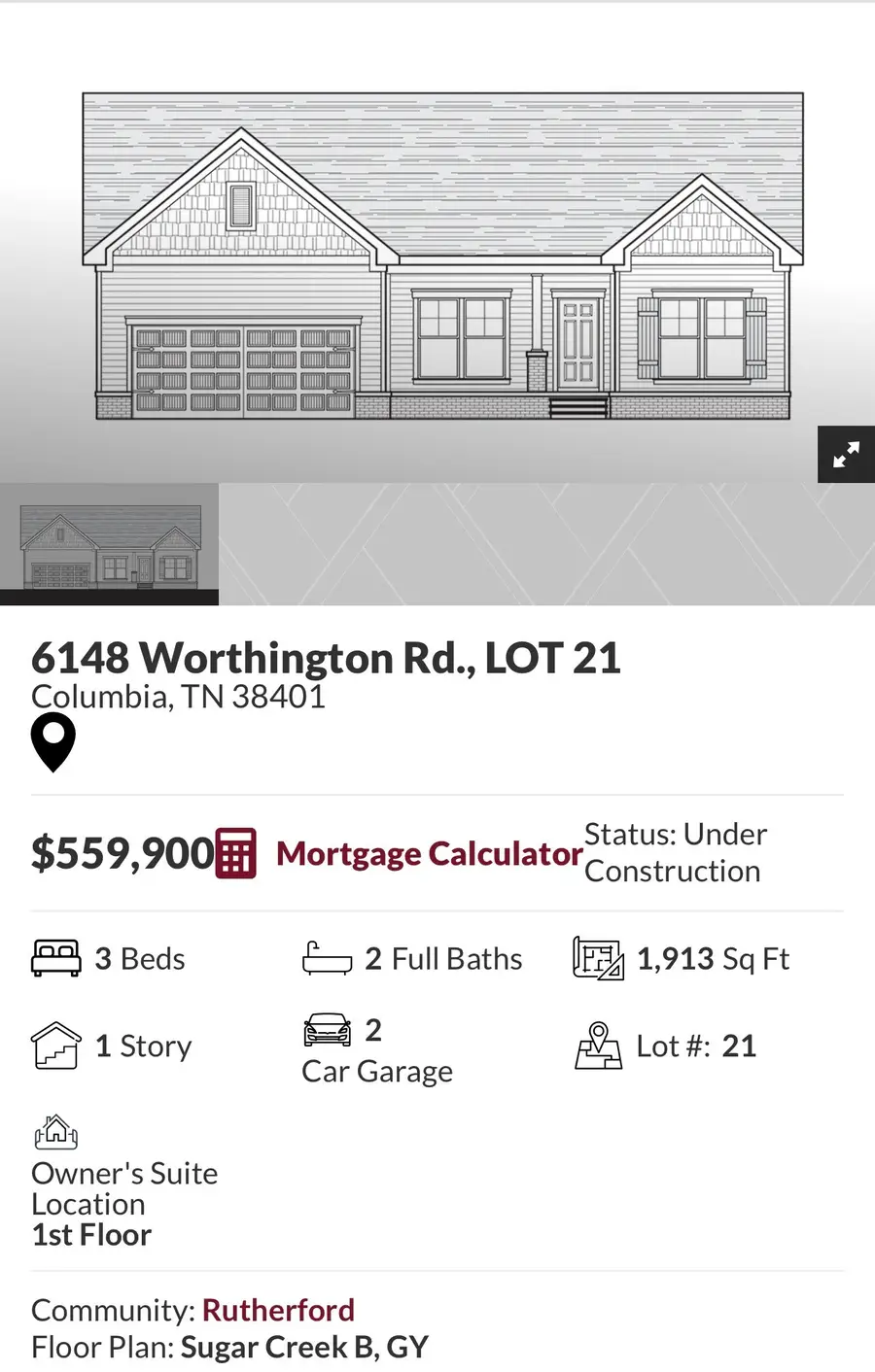Open the red calculator icon beside the price
This screenshot has height=1372, width=875.
234,852
